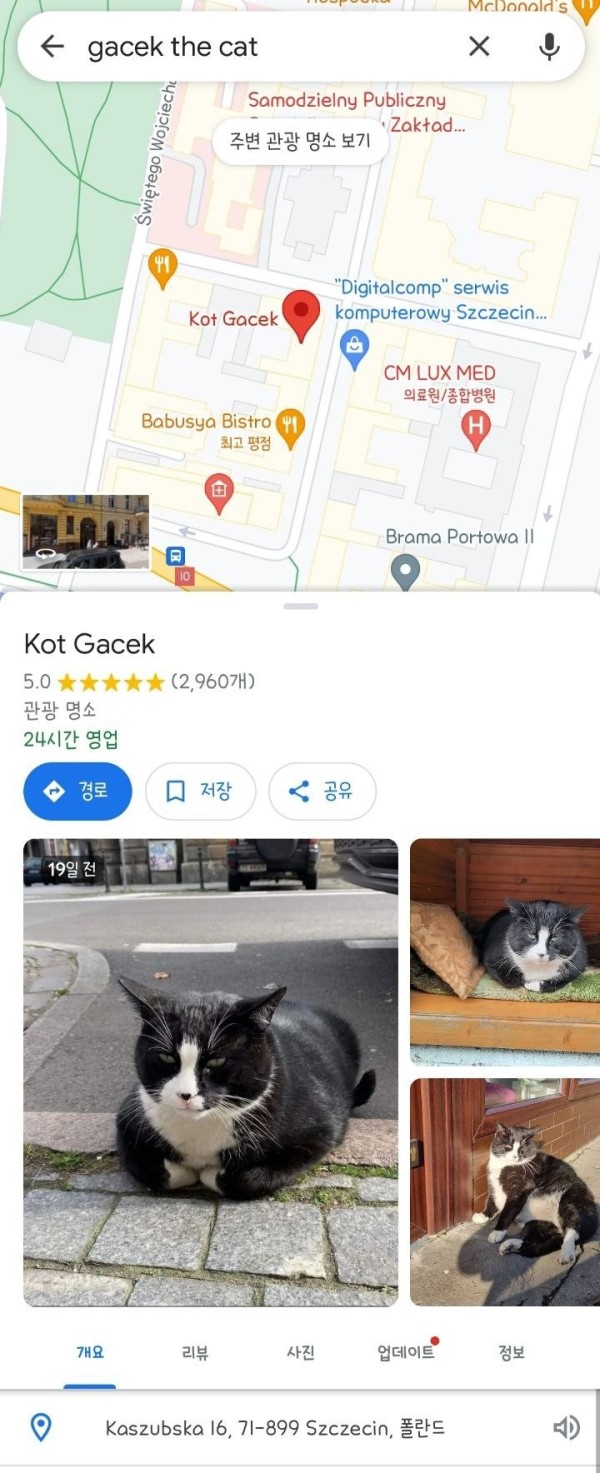
Task: Select the CM LUX MED hospital marker
Action: click(475, 428)
